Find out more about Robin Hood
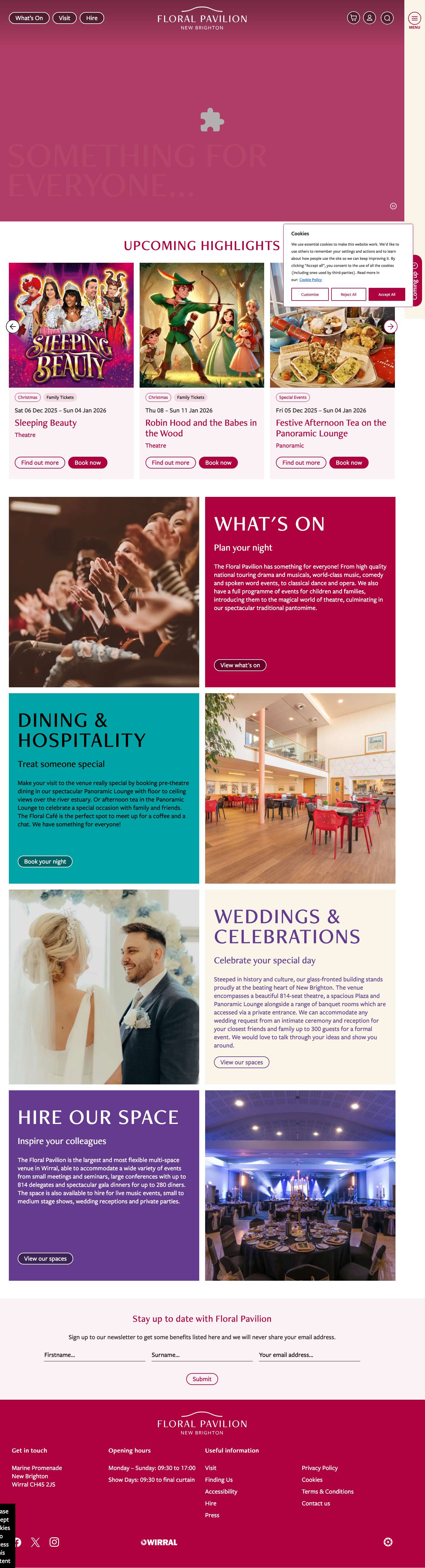 (171, 463)
